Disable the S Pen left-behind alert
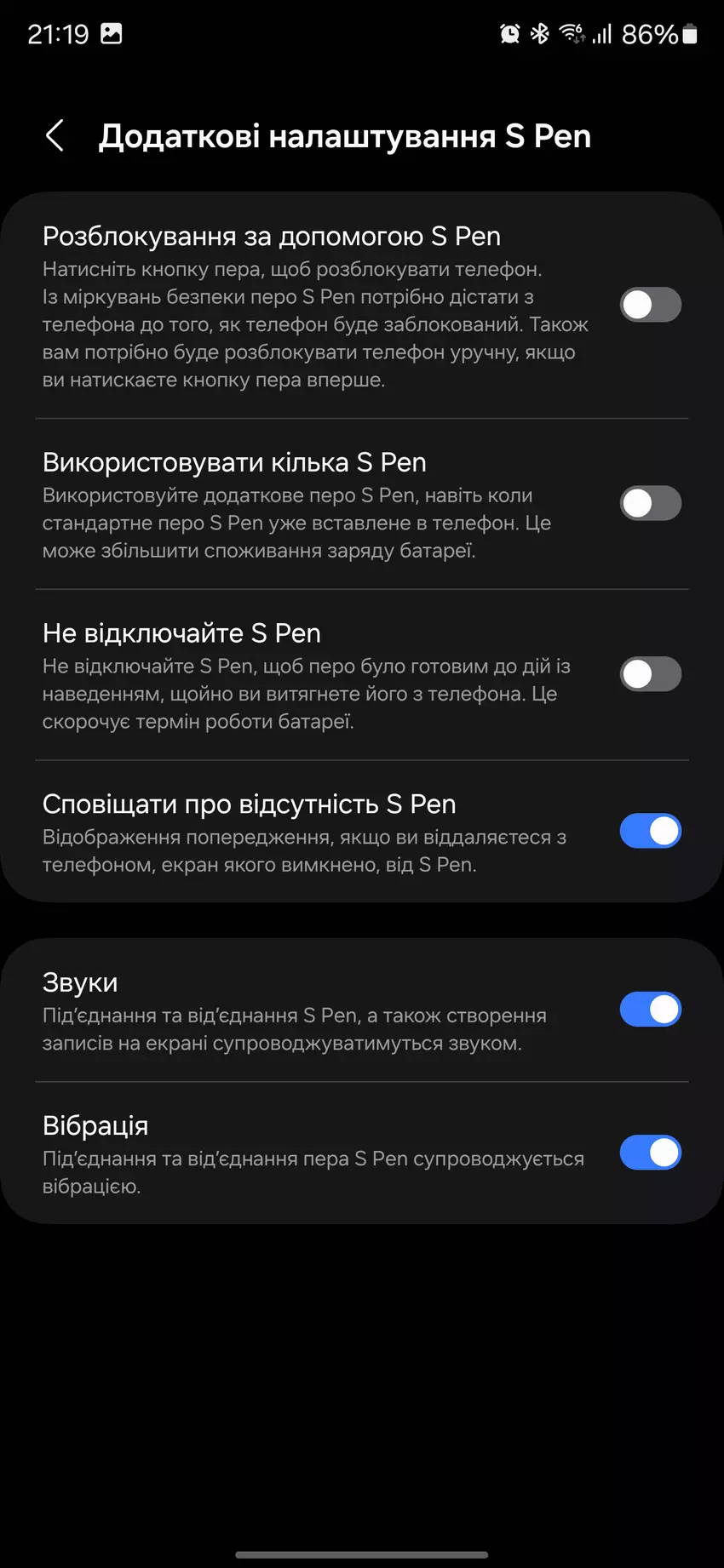The height and width of the screenshot is (1568, 724). point(650,831)
